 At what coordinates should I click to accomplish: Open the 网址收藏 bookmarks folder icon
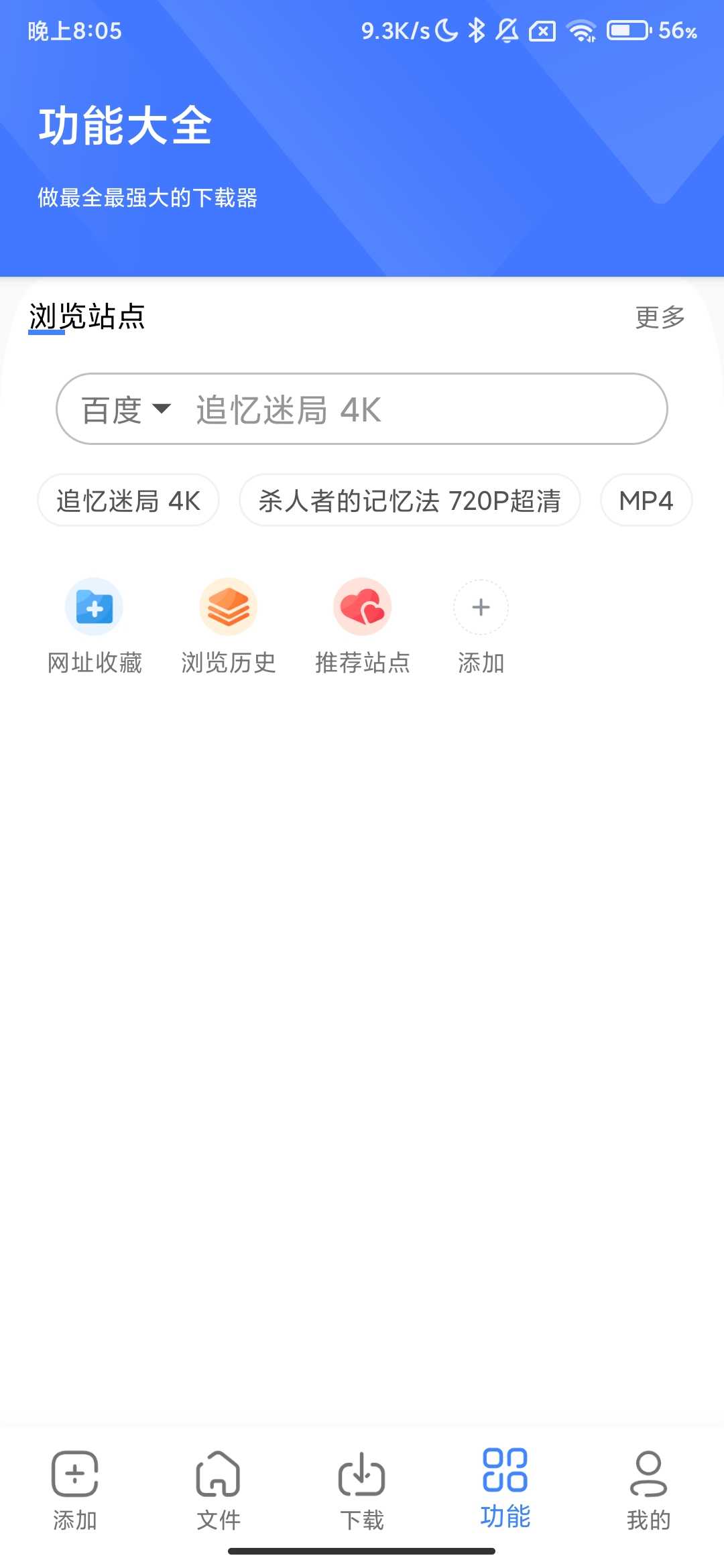94,606
